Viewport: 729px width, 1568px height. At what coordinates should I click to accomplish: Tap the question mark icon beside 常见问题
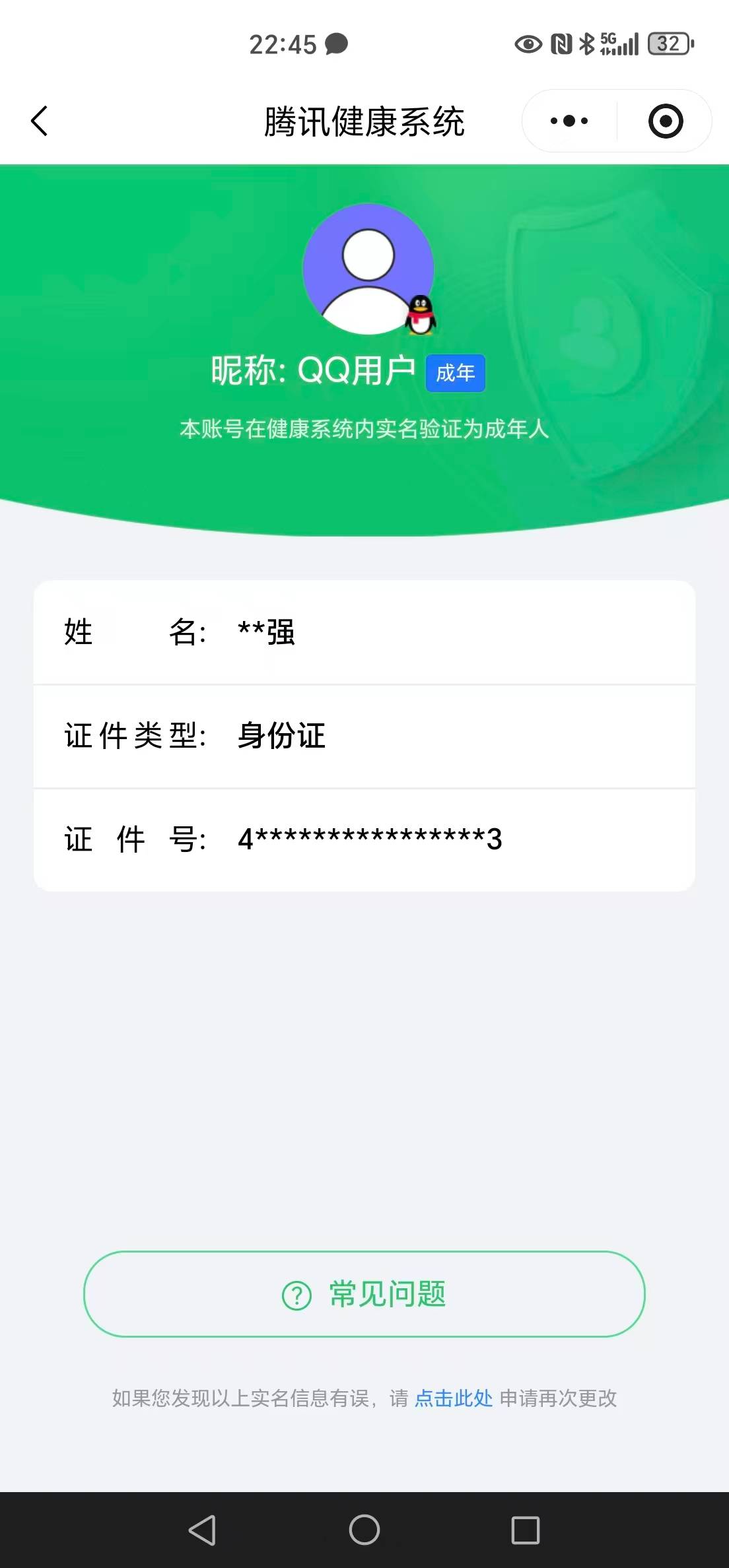(x=296, y=1294)
